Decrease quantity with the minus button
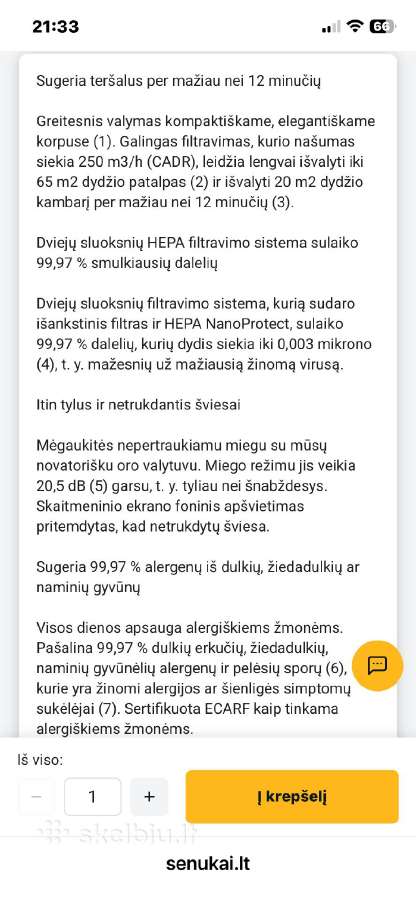Image resolution: width=416 pixels, height=900 pixels. (36, 797)
